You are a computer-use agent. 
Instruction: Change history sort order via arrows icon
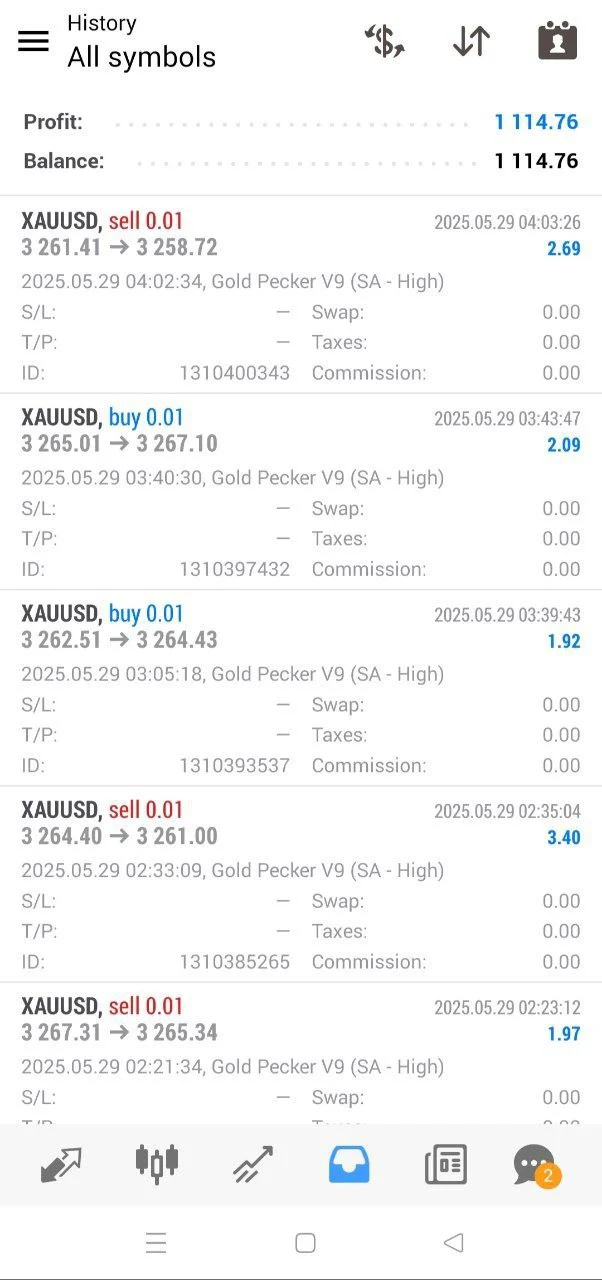point(471,41)
